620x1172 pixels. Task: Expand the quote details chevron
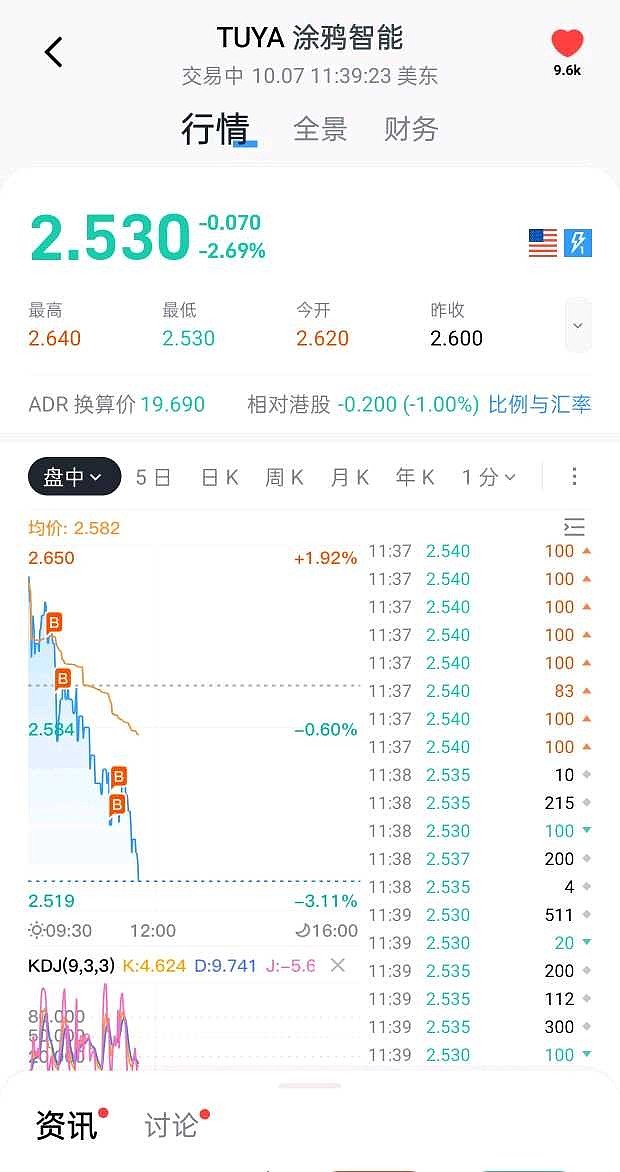(577, 325)
